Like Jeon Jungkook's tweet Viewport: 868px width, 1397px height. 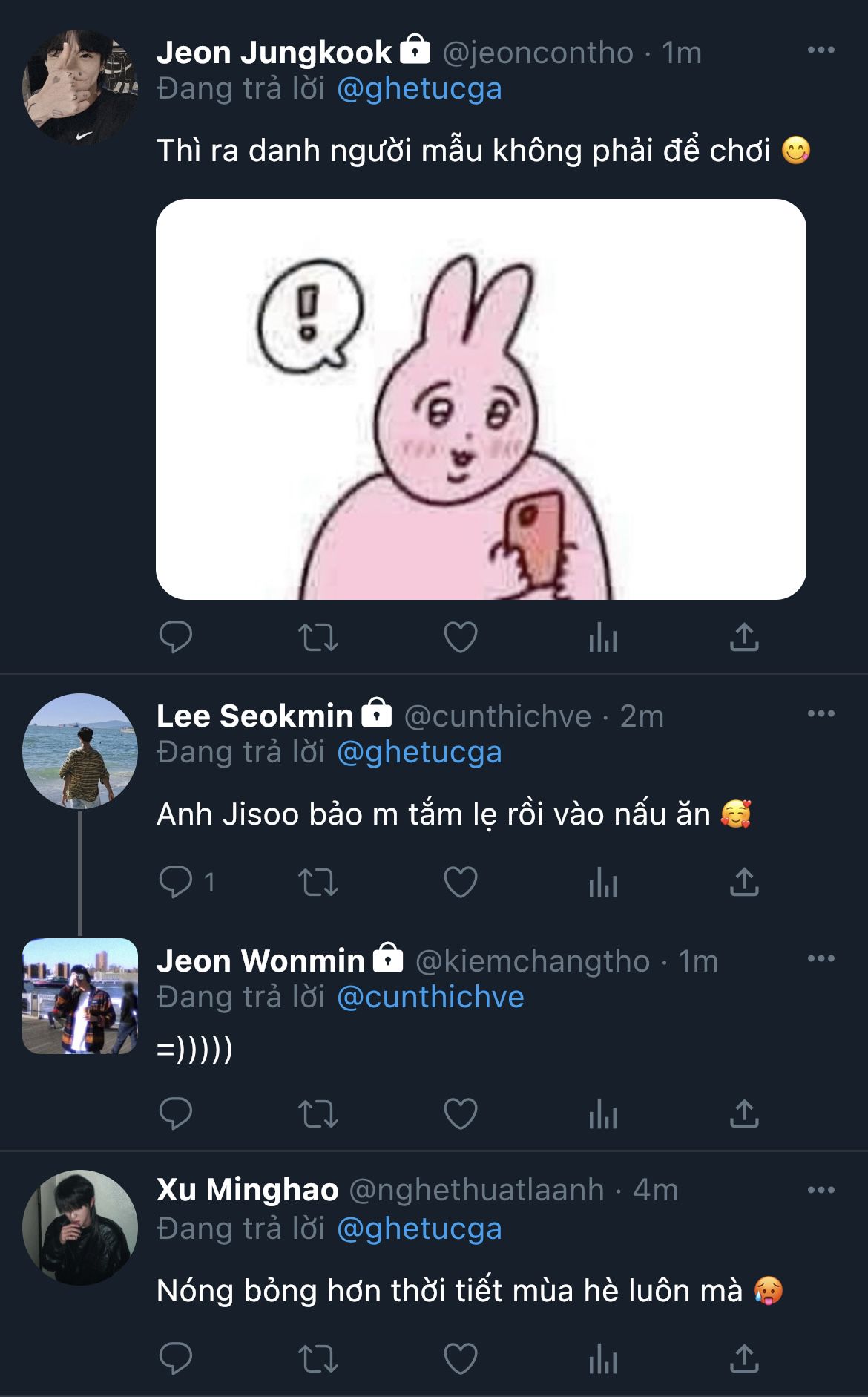coord(460,638)
